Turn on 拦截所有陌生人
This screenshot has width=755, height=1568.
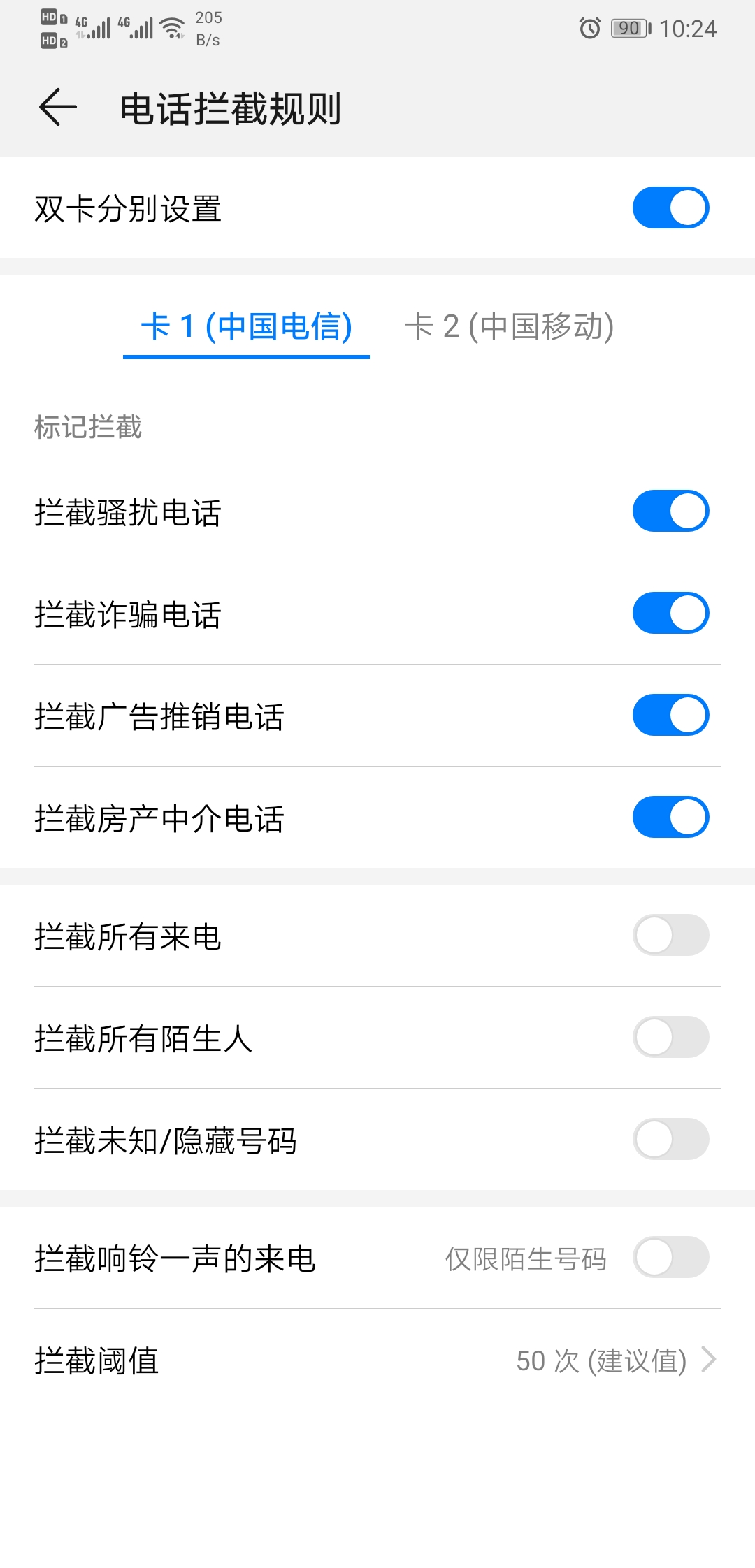[x=670, y=1037]
